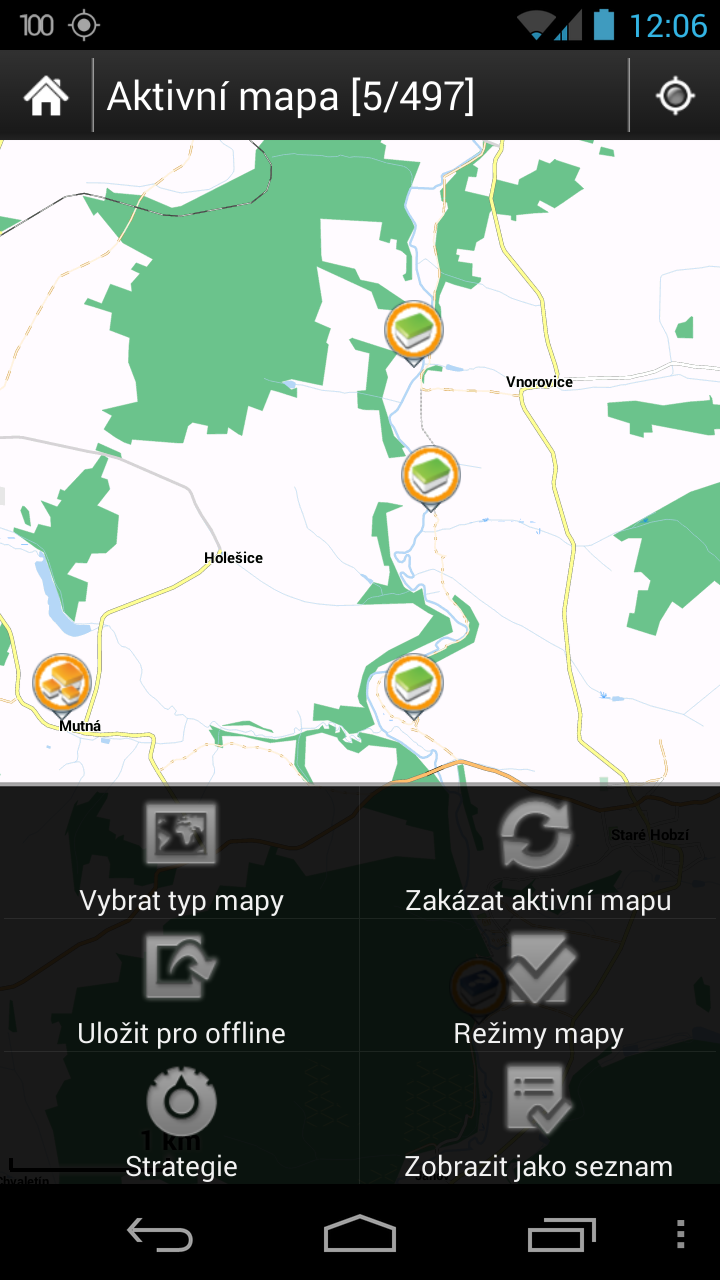Open the system overflow menu dots
This screenshot has height=1280, width=720.
681,1235
